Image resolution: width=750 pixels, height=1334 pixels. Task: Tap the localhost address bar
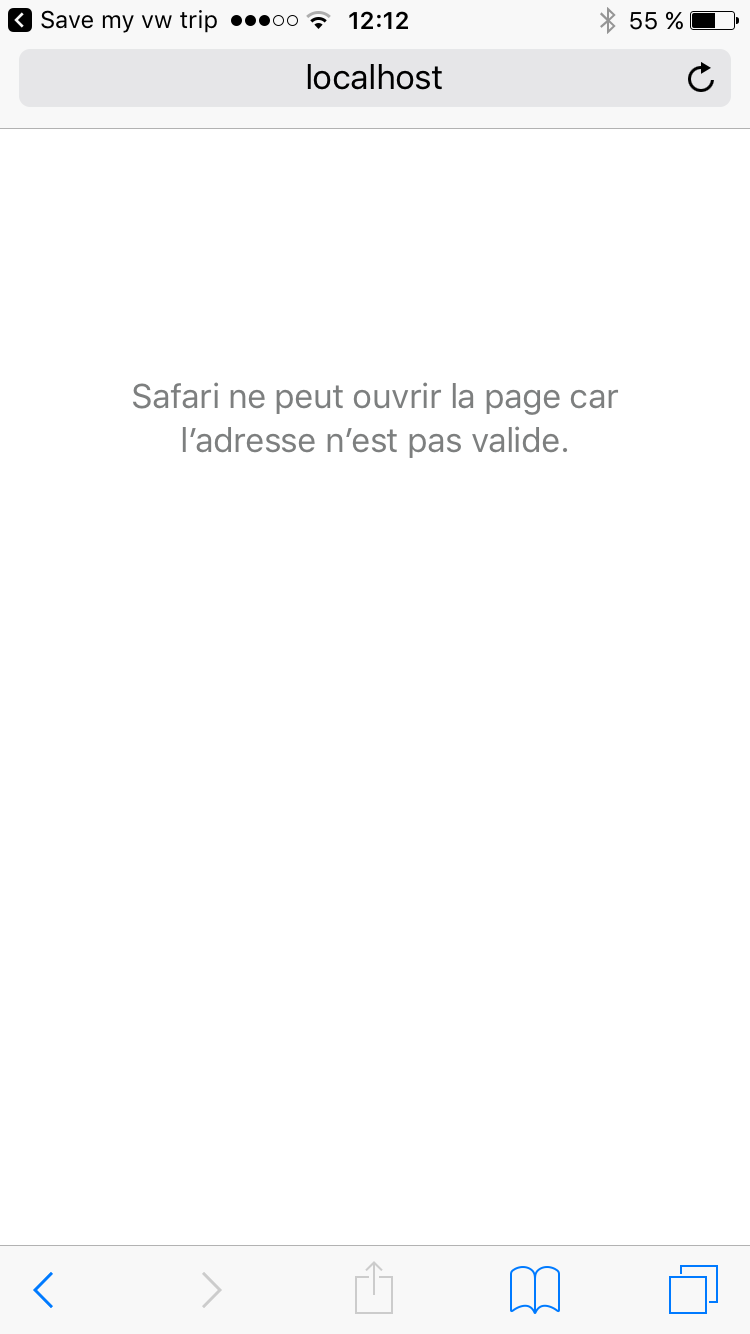click(374, 78)
